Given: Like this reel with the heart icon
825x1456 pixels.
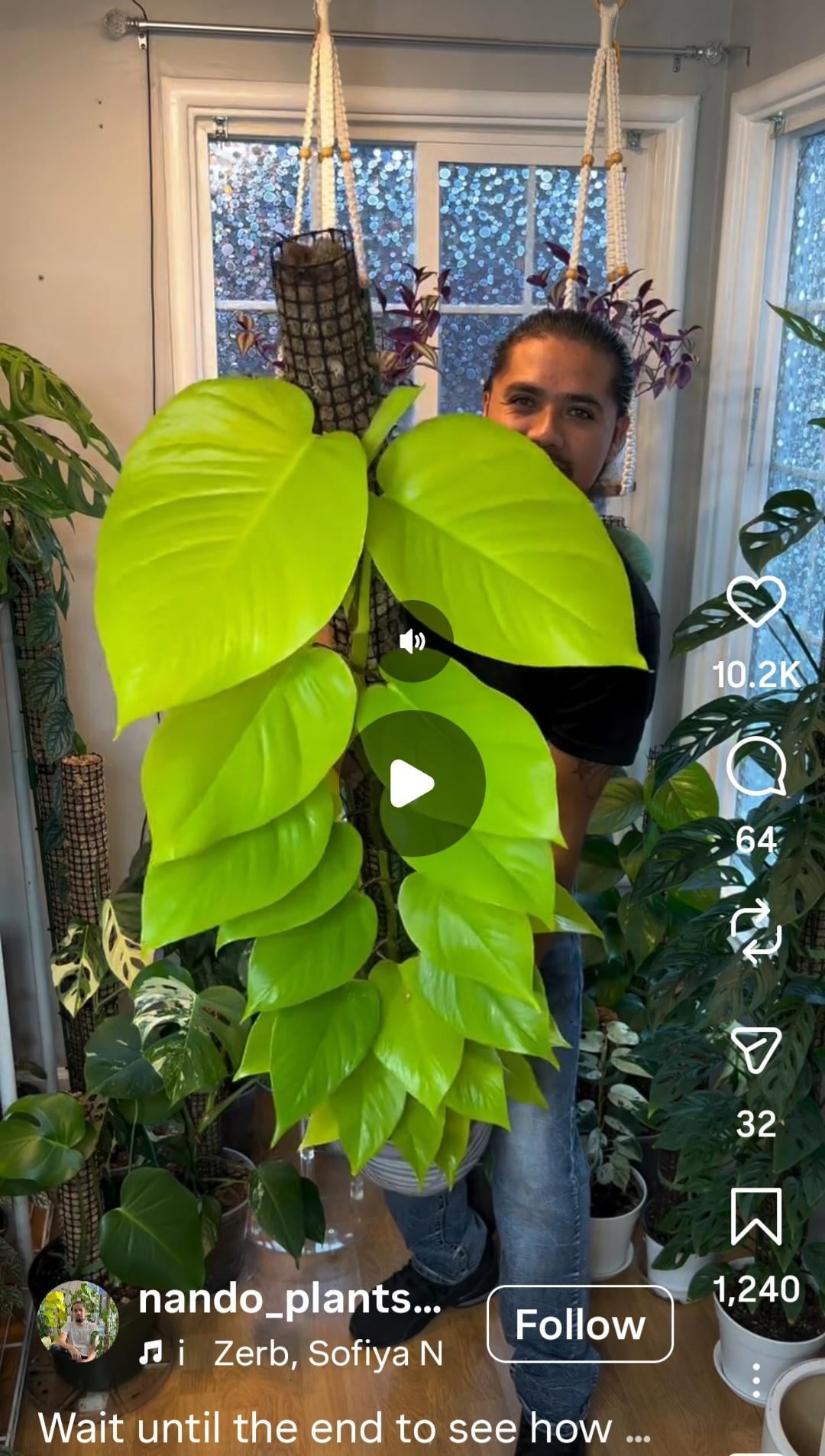Looking at the screenshot, I should click(755, 602).
